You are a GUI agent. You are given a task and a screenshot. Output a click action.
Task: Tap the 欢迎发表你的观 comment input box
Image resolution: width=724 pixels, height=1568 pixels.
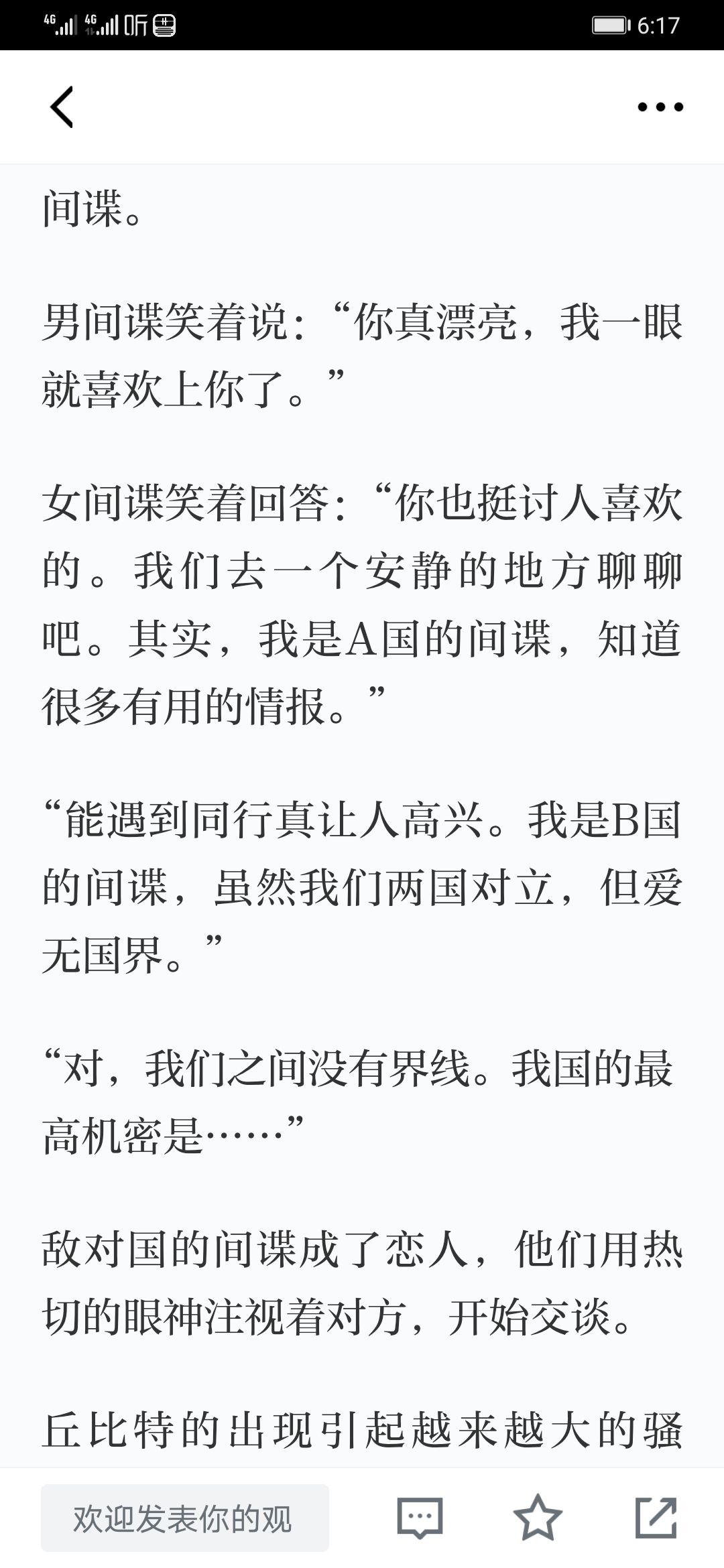[x=185, y=1518]
